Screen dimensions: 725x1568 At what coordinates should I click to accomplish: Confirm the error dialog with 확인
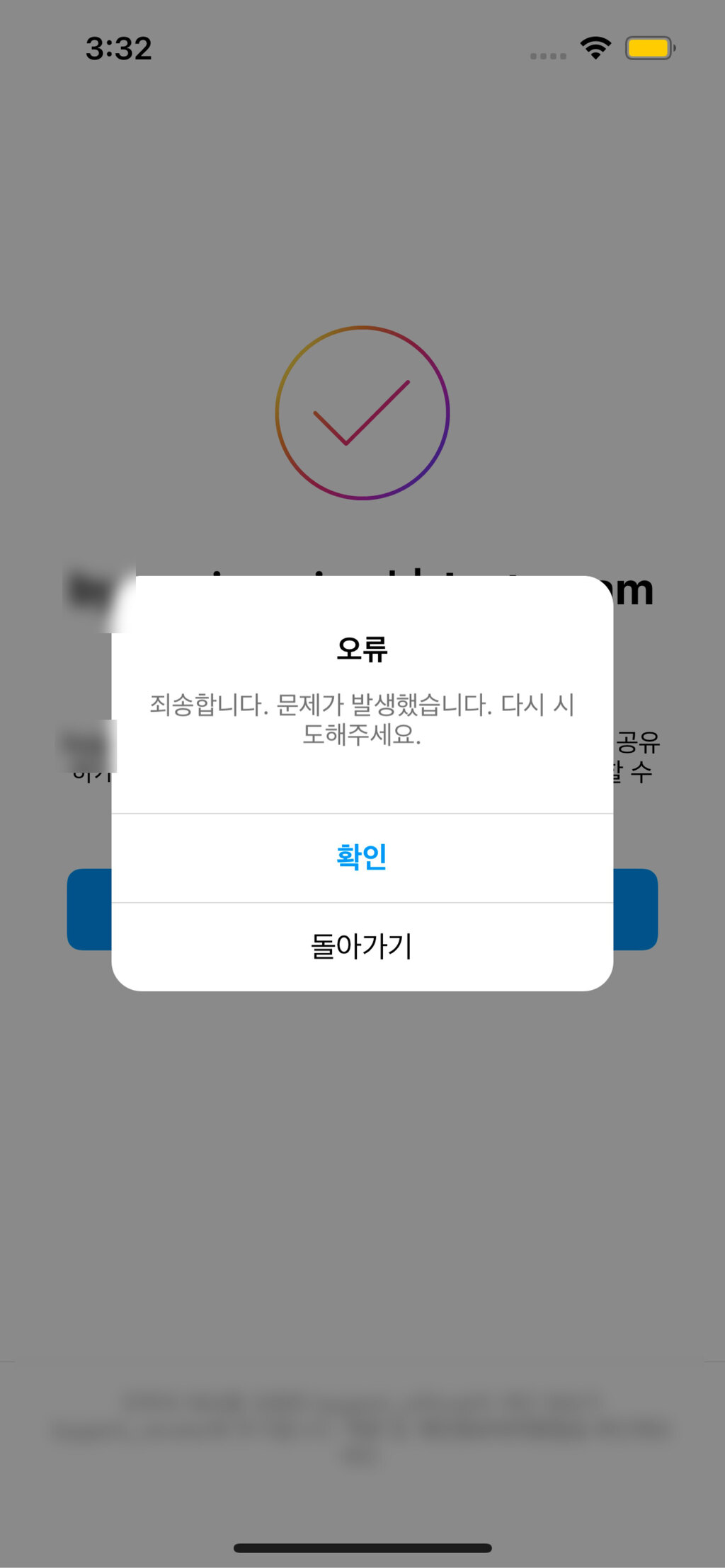click(362, 857)
